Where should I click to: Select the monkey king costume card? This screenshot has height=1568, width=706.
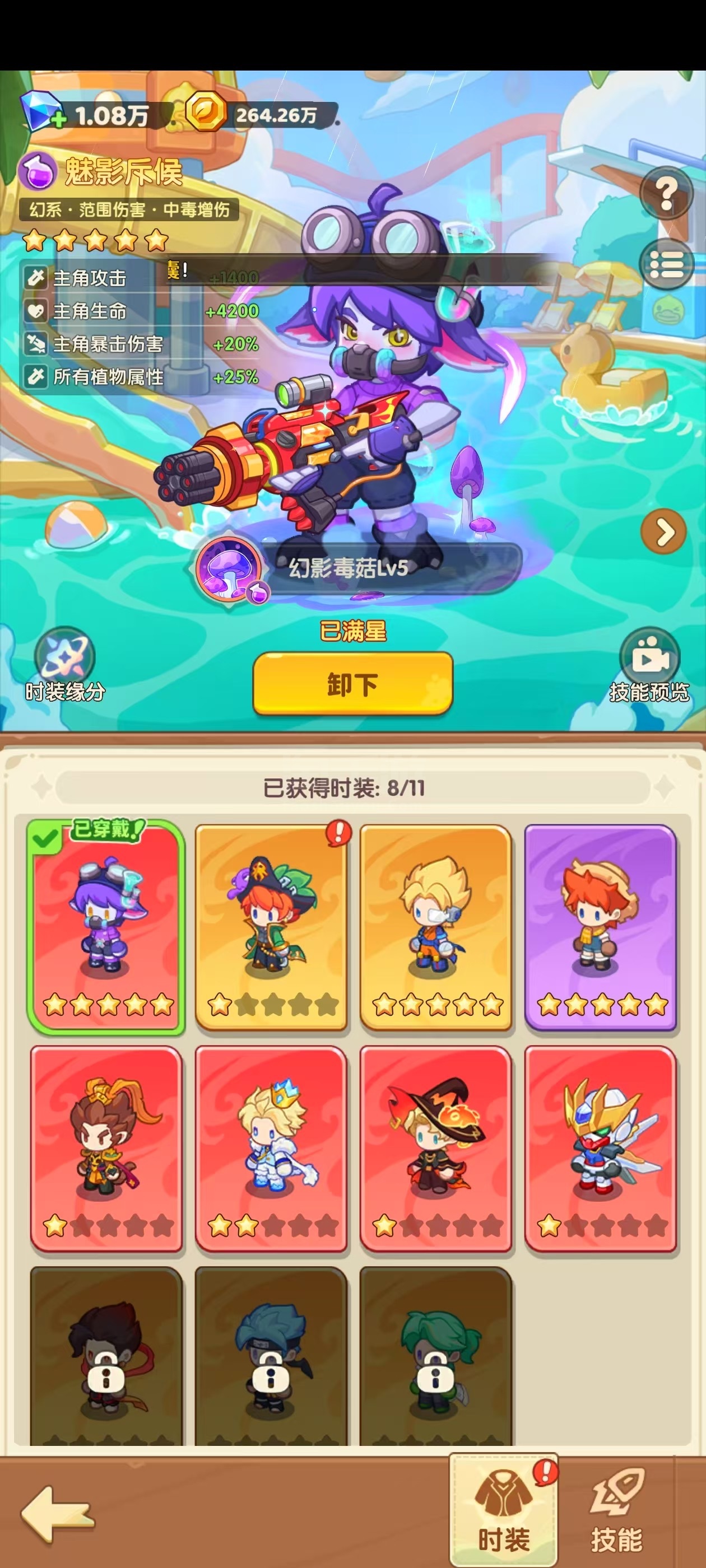pyautogui.click(x=106, y=1149)
